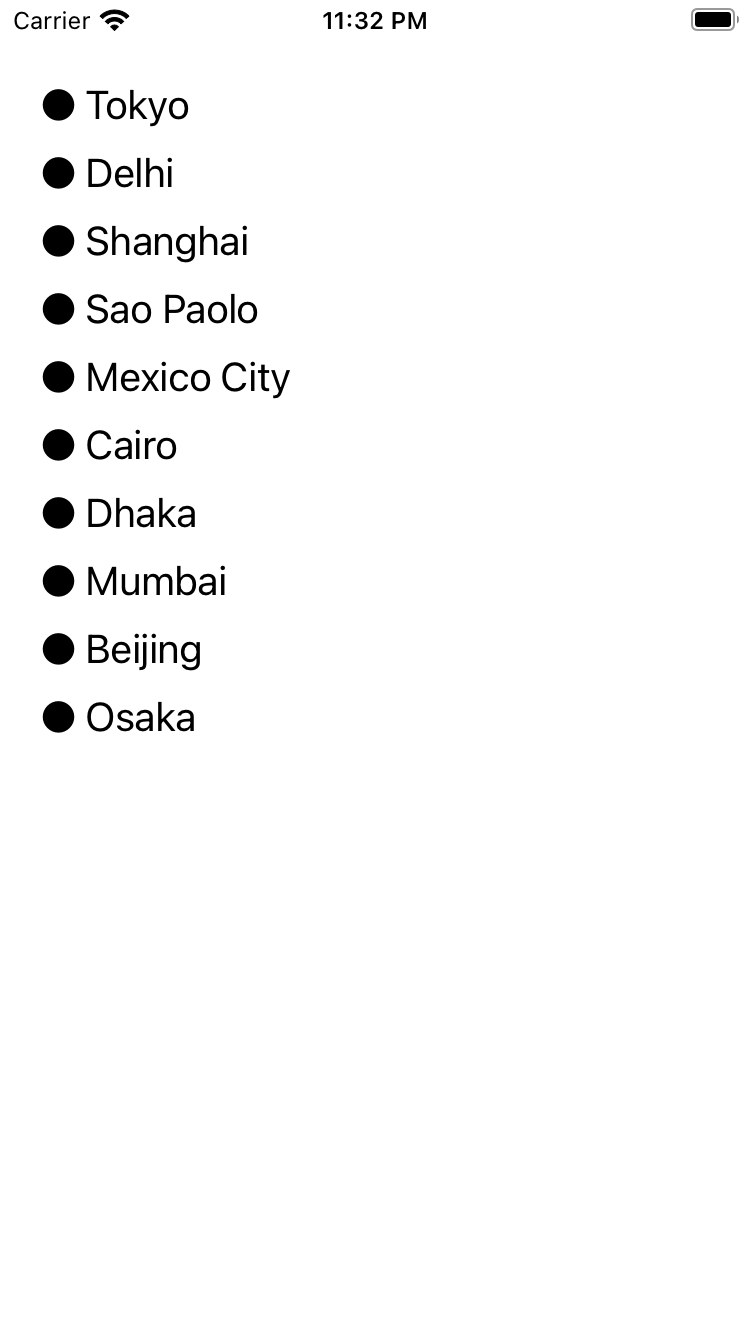Screen dimensions: 750x1334
Task: Click the bullet icon next to Cairo
Action: [59, 445]
